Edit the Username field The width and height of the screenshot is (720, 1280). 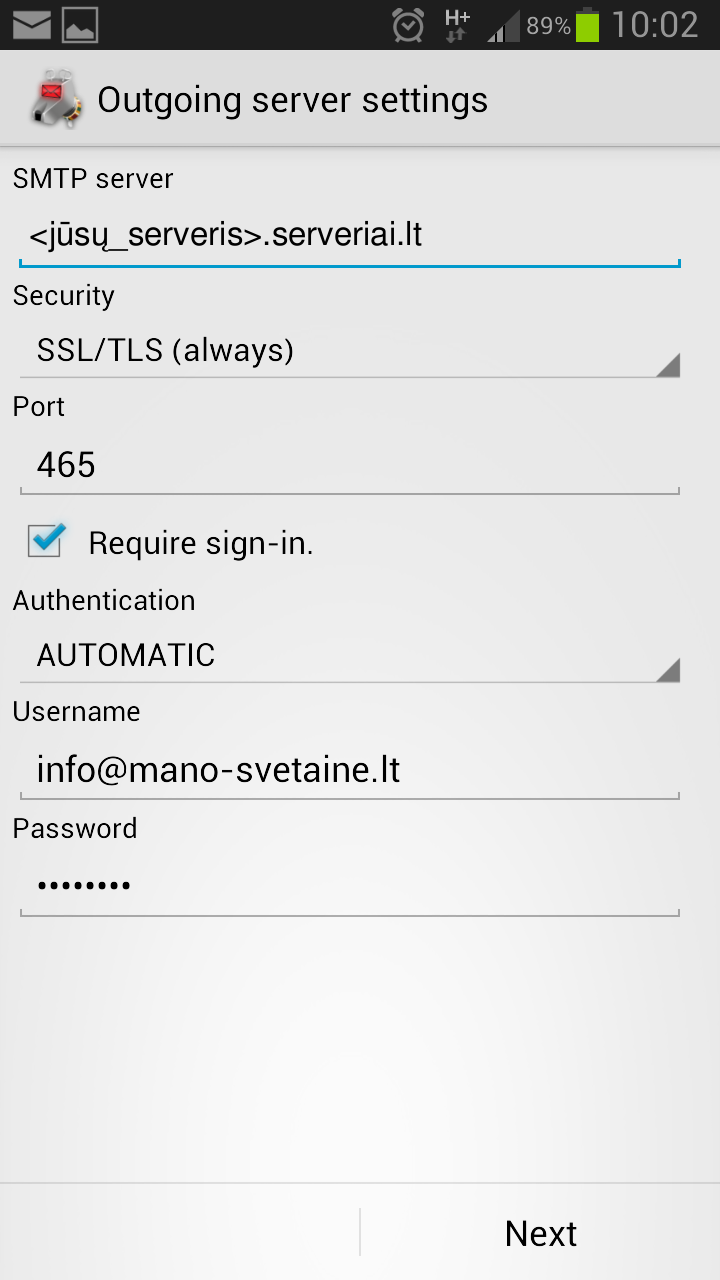coord(350,770)
